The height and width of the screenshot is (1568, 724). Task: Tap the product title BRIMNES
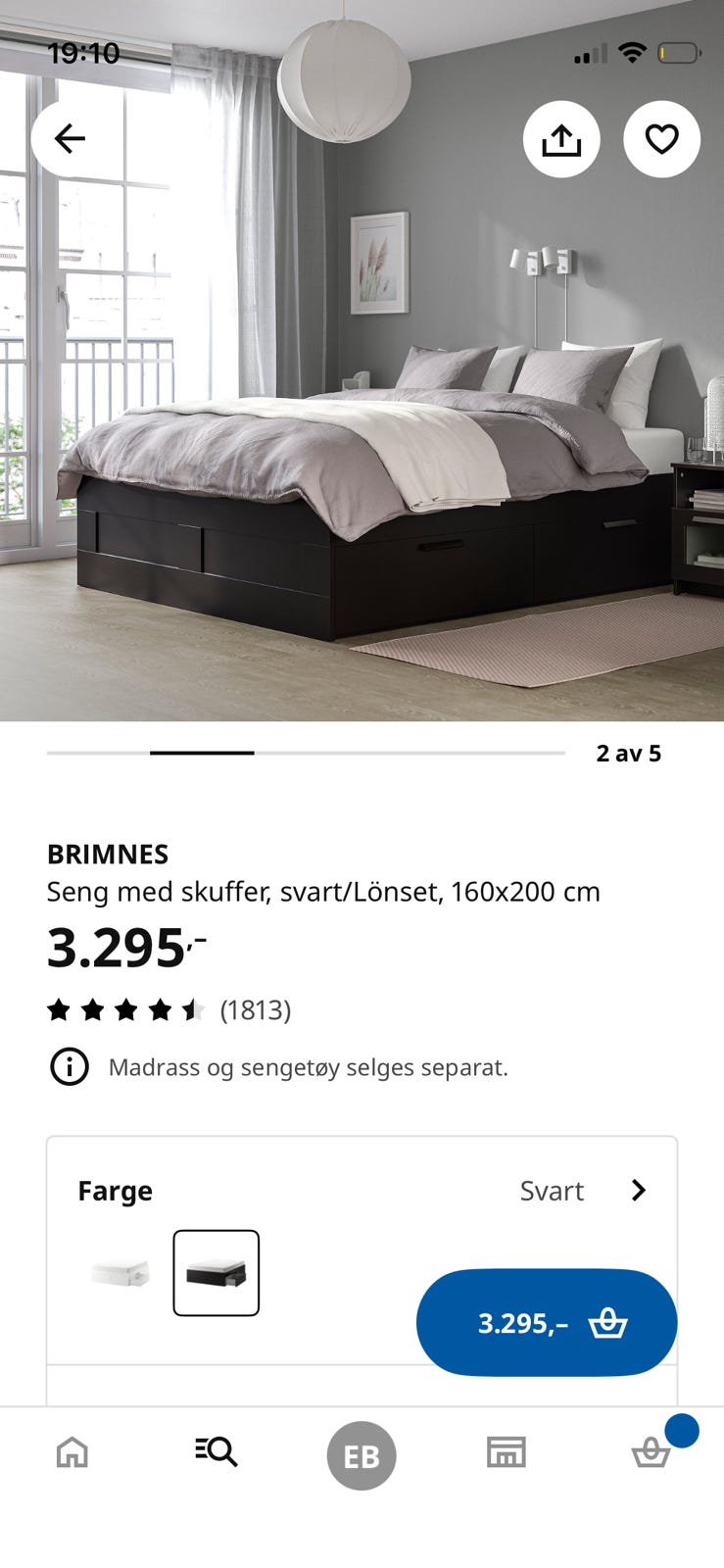tap(107, 854)
